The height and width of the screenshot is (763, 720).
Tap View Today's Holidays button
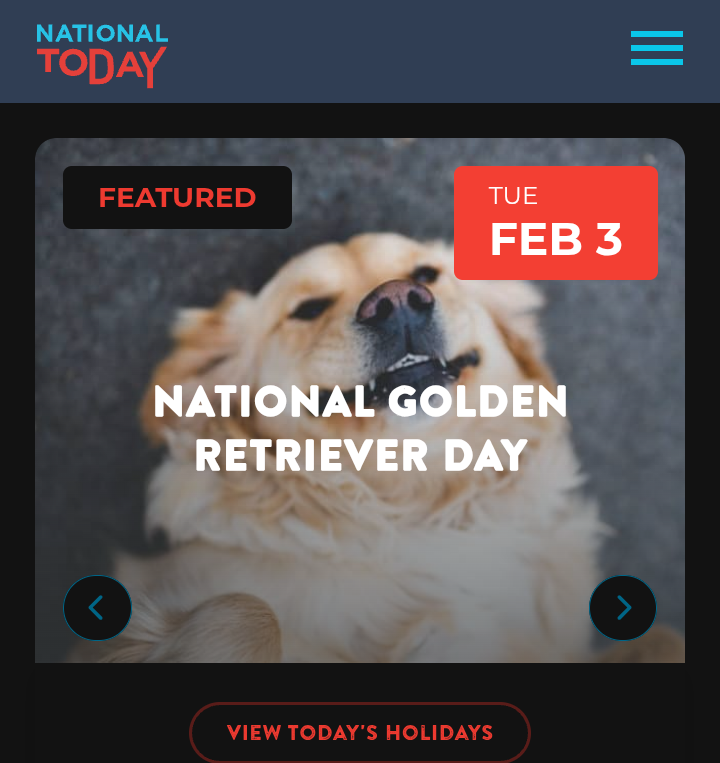tap(360, 733)
